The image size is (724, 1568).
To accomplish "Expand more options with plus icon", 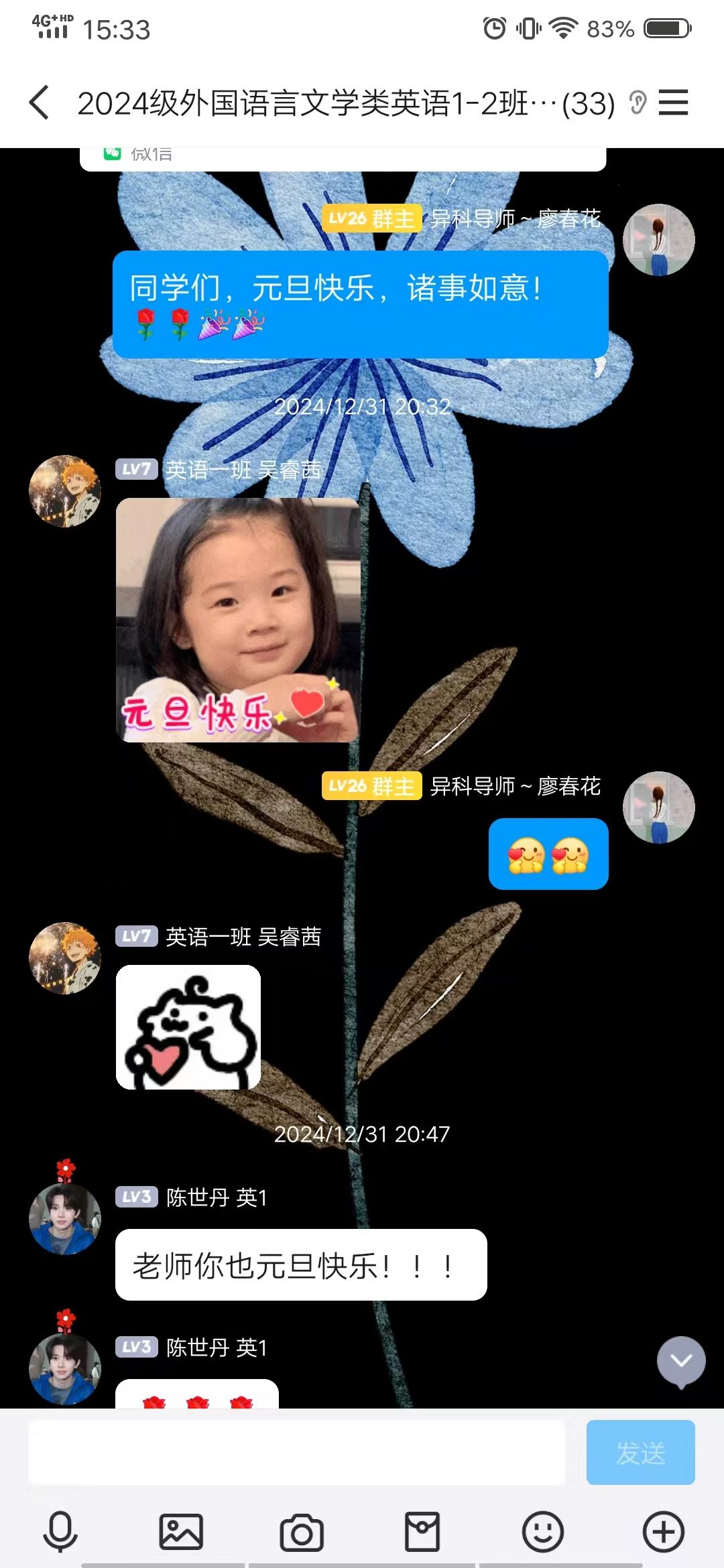I will click(664, 1532).
